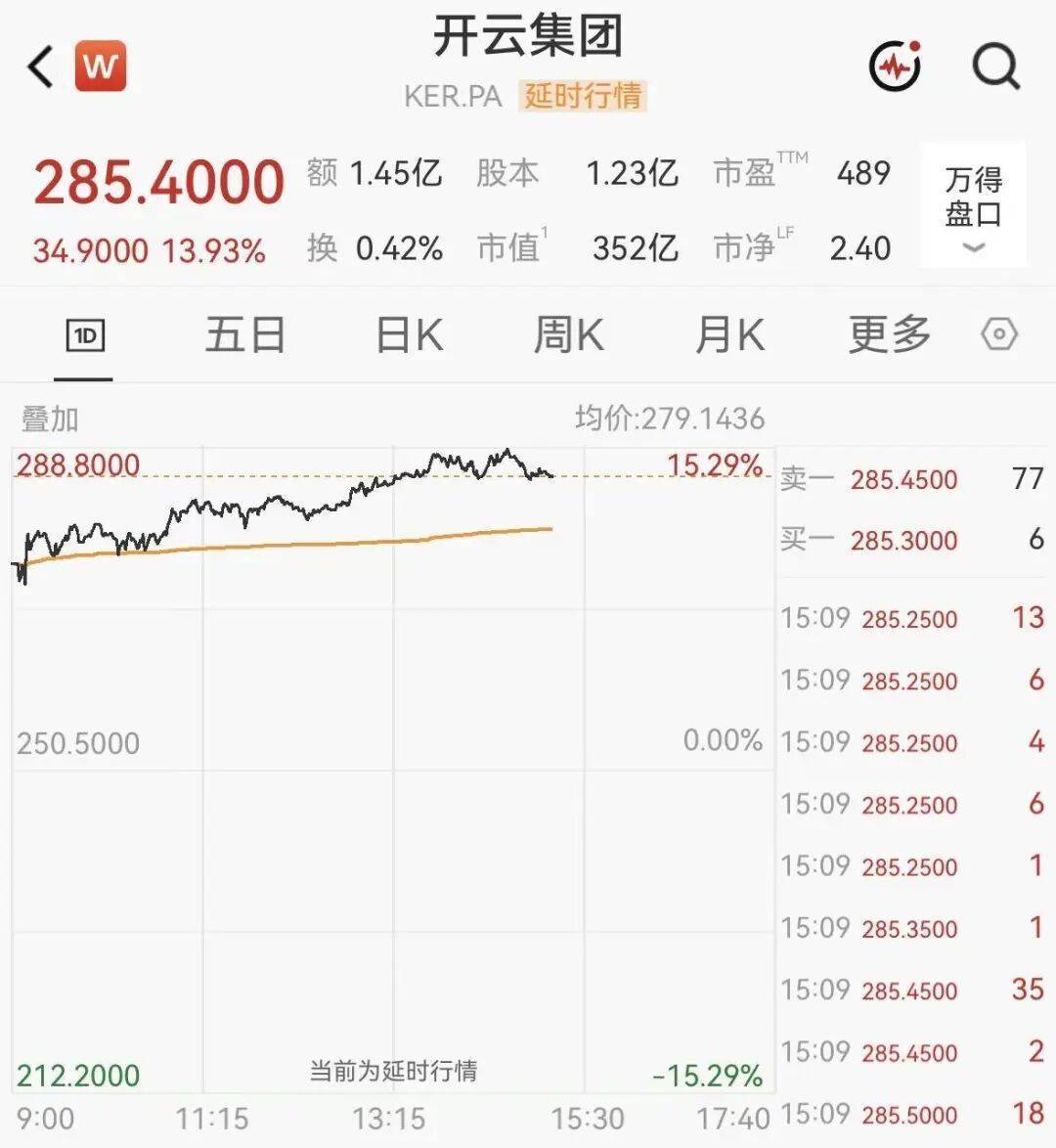Open chart settings hexagon icon
Viewport: 1056px width, 1148px height.
(x=999, y=334)
